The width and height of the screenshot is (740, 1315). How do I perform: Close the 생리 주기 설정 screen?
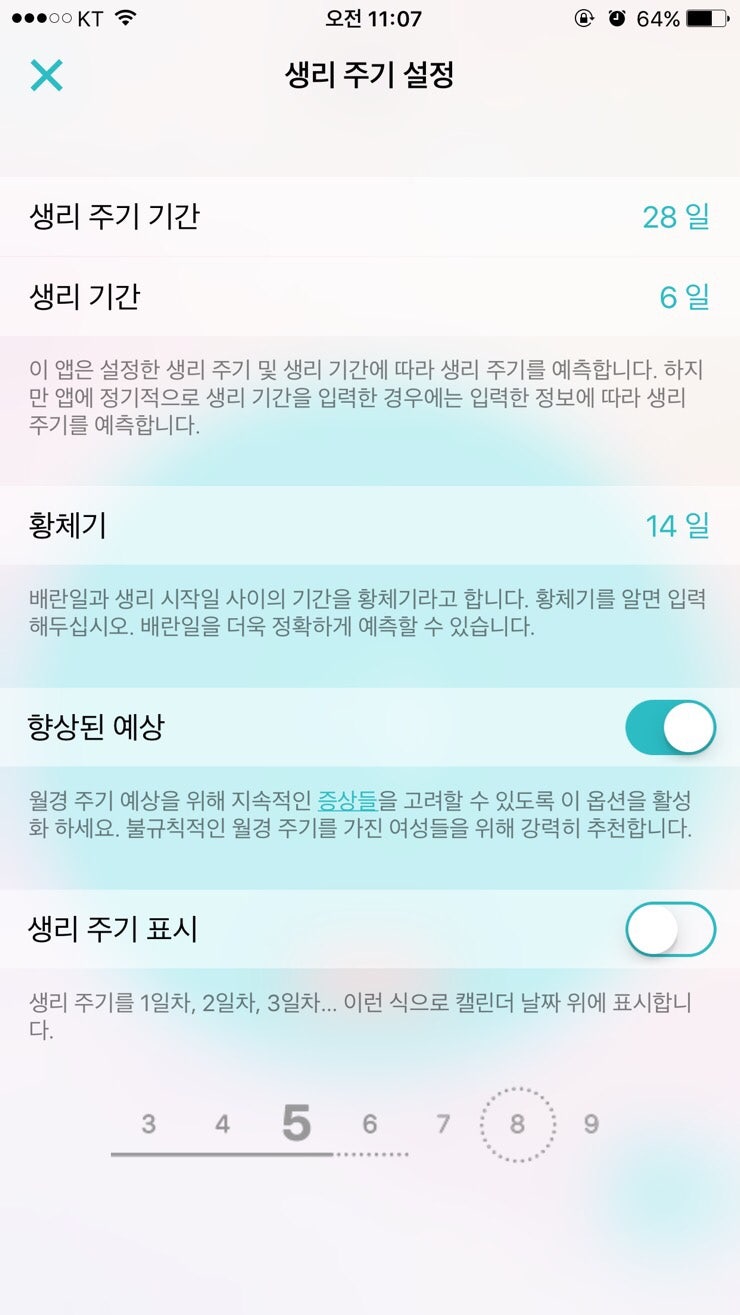[x=46, y=75]
